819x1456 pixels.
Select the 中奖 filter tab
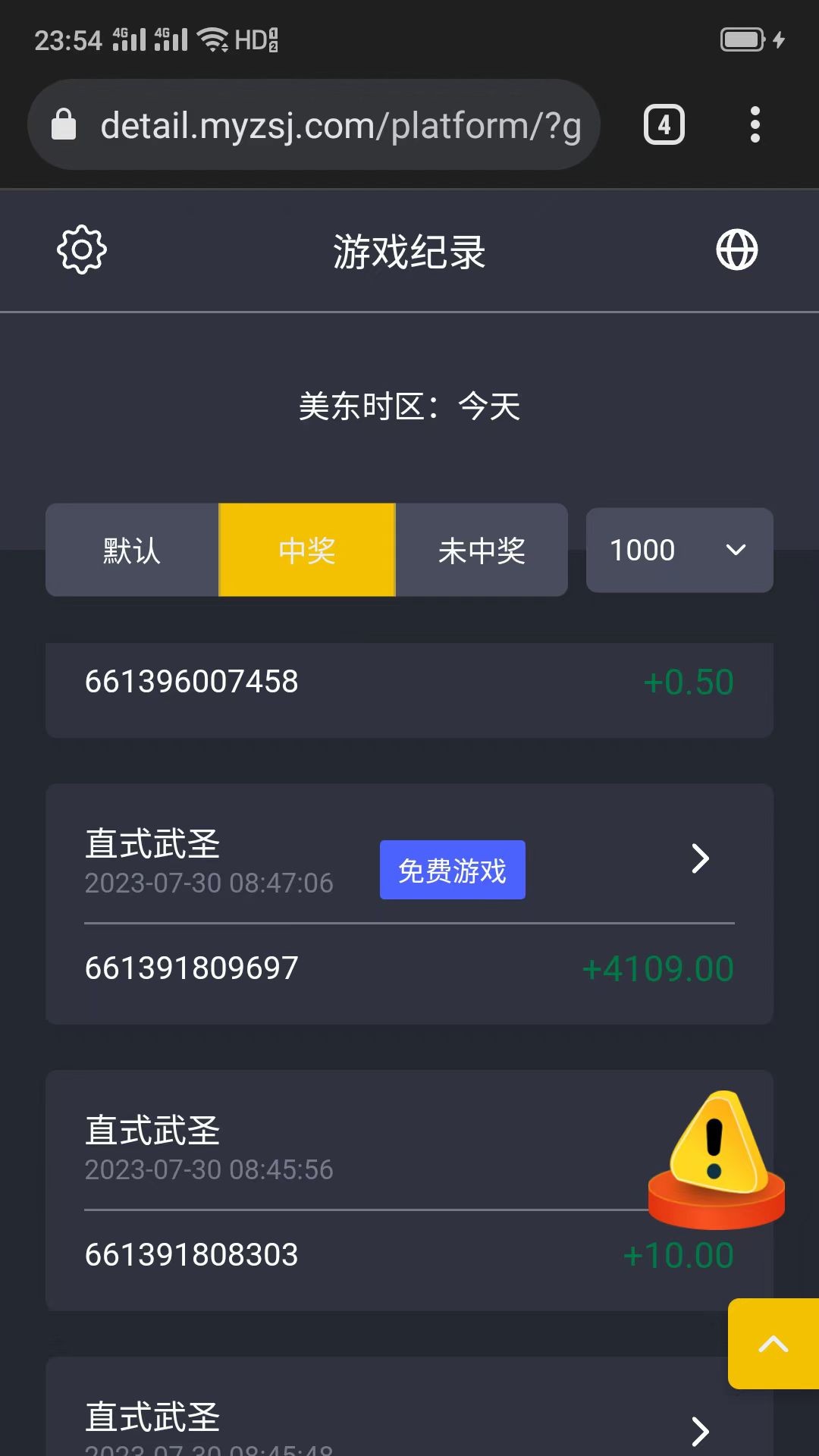[307, 550]
